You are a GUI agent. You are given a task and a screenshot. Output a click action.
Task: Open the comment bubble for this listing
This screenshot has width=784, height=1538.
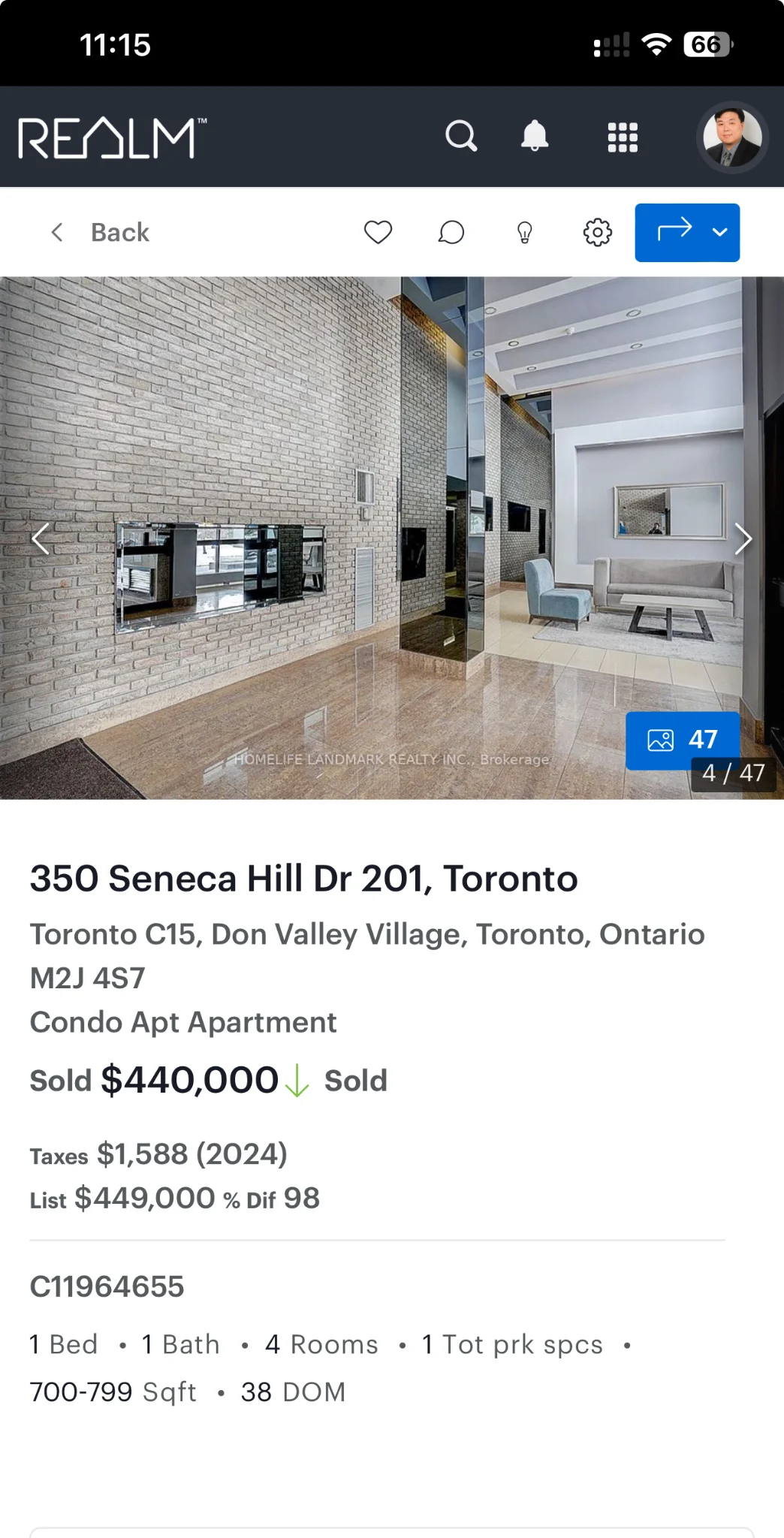(x=451, y=233)
